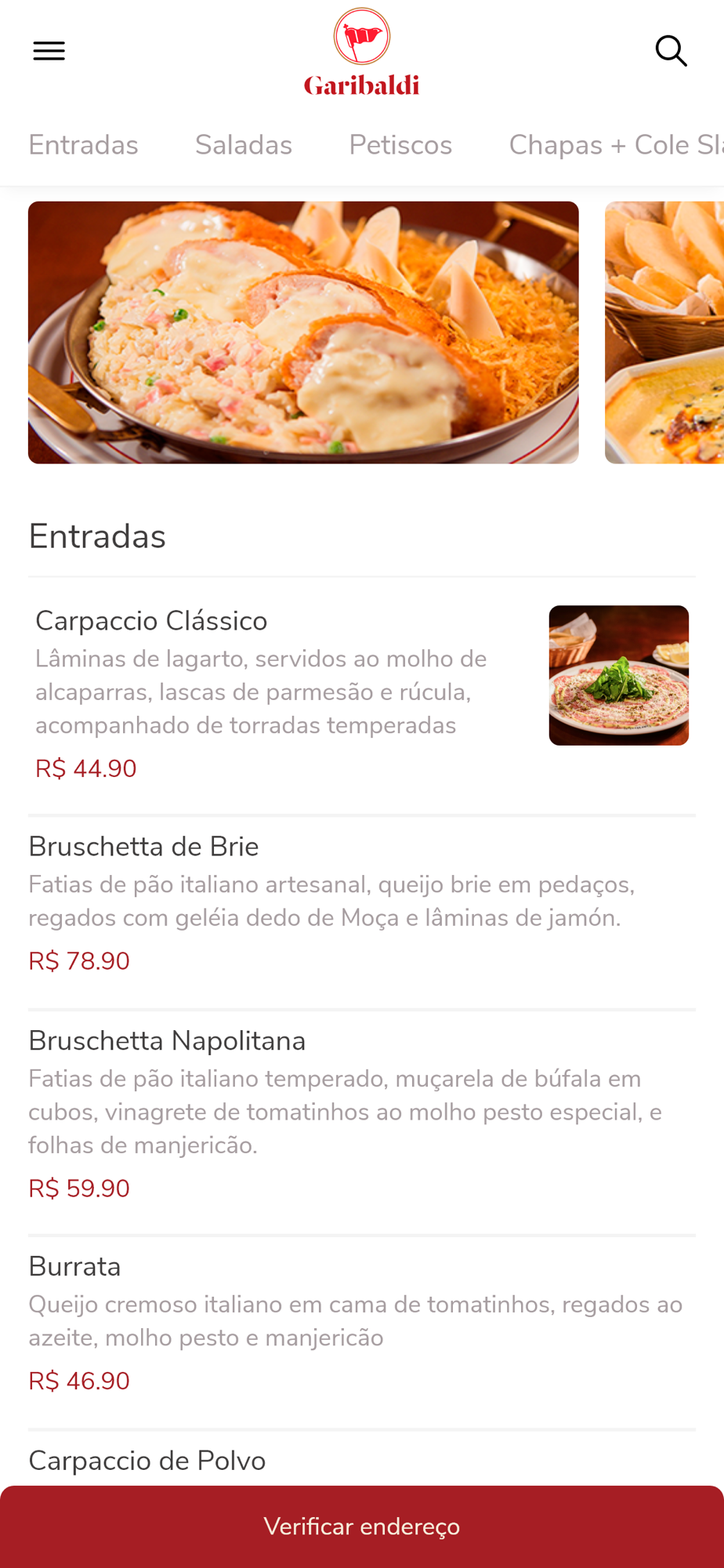Open the bread basket banner
Image resolution: width=724 pixels, height=1568 pixels.
click(664, 332)
